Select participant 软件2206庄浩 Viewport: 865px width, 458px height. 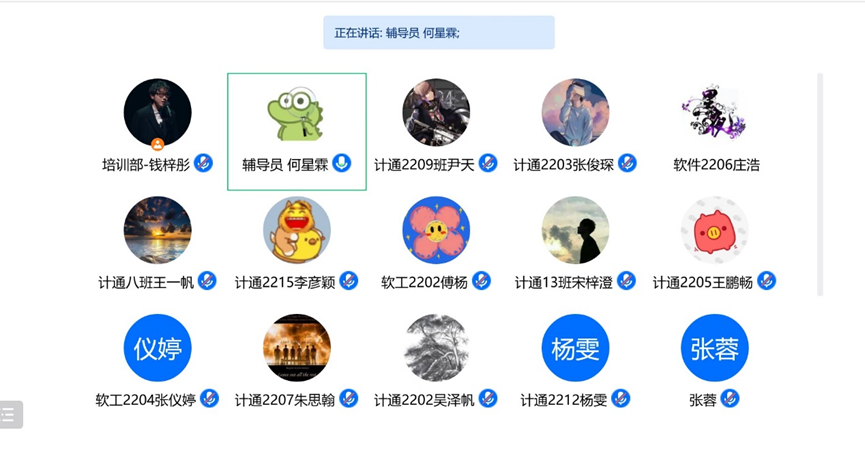pyautogui.click(x=715, y=114)
